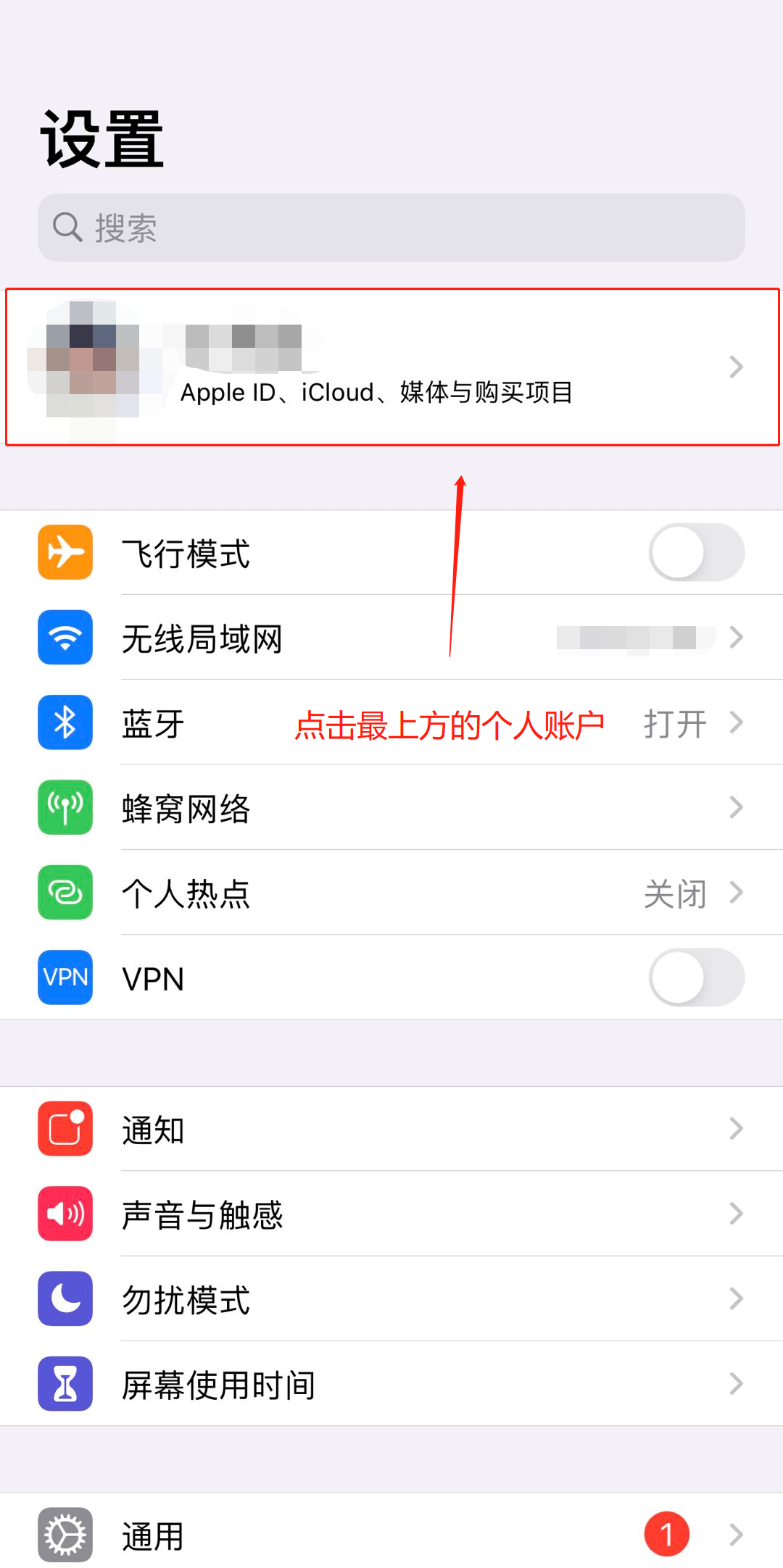Image resolution: width=783 pixels, height=1568 pixels.
Task: Open 无线局域网 settings
Action: coord(391,638)
